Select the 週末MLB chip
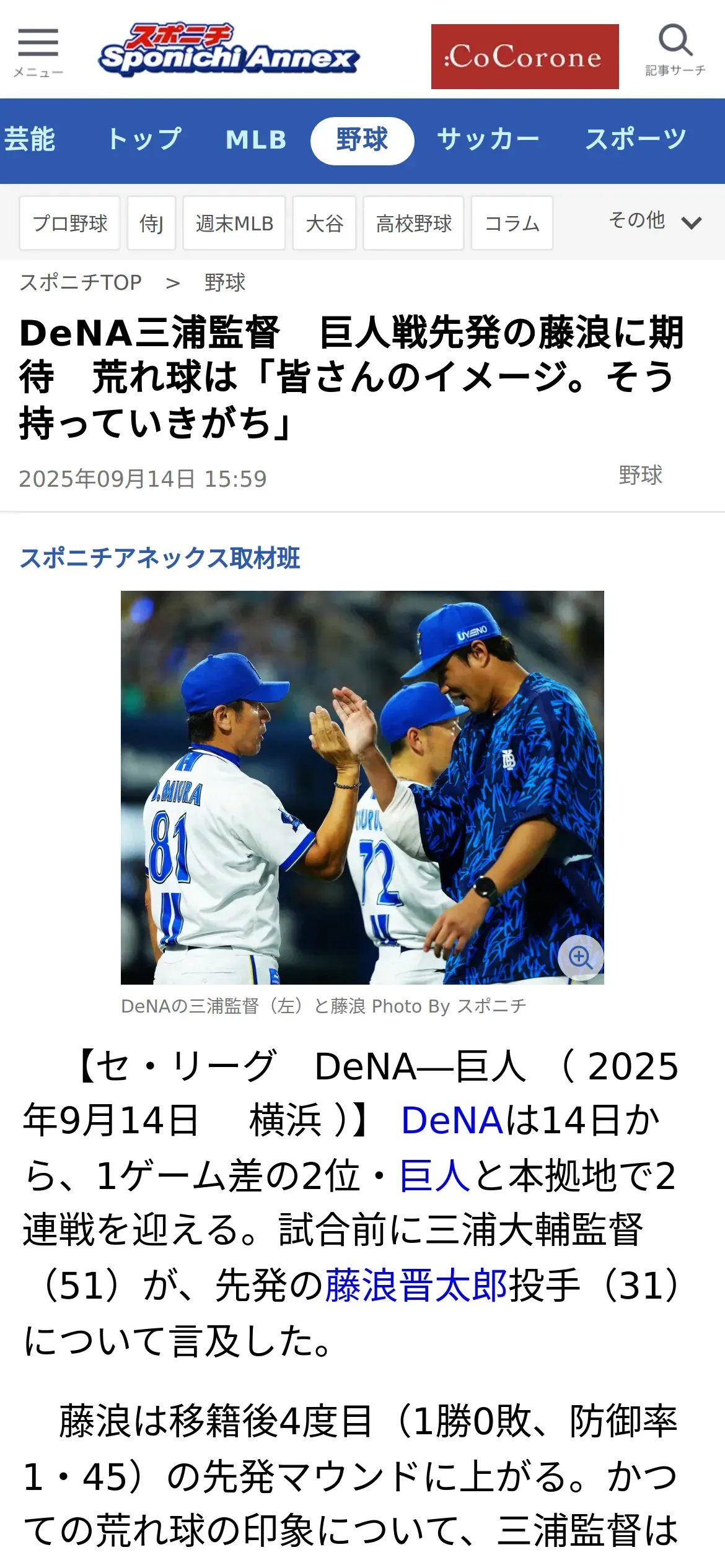725x1568 pixels. [x=234, y=223]
